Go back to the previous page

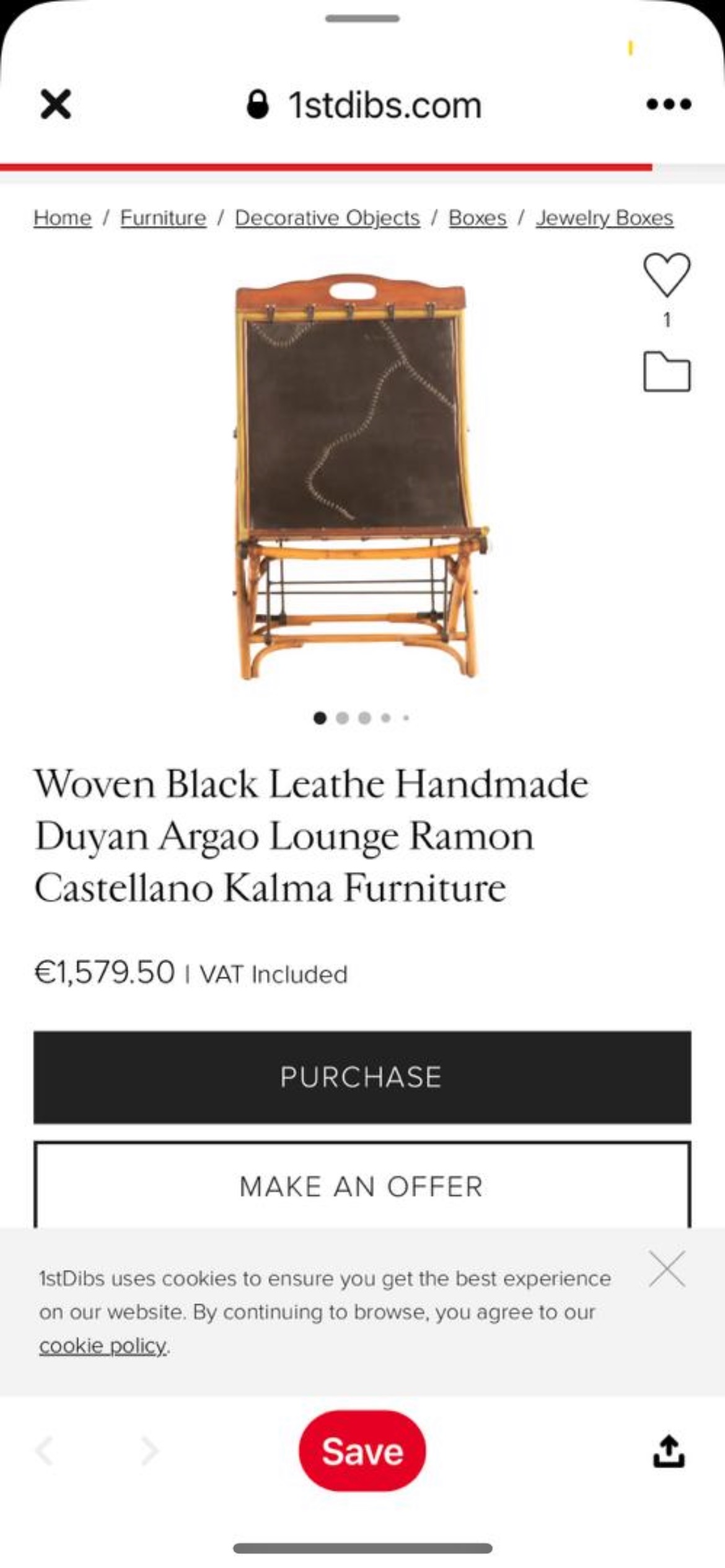(x=45, y=1451)
